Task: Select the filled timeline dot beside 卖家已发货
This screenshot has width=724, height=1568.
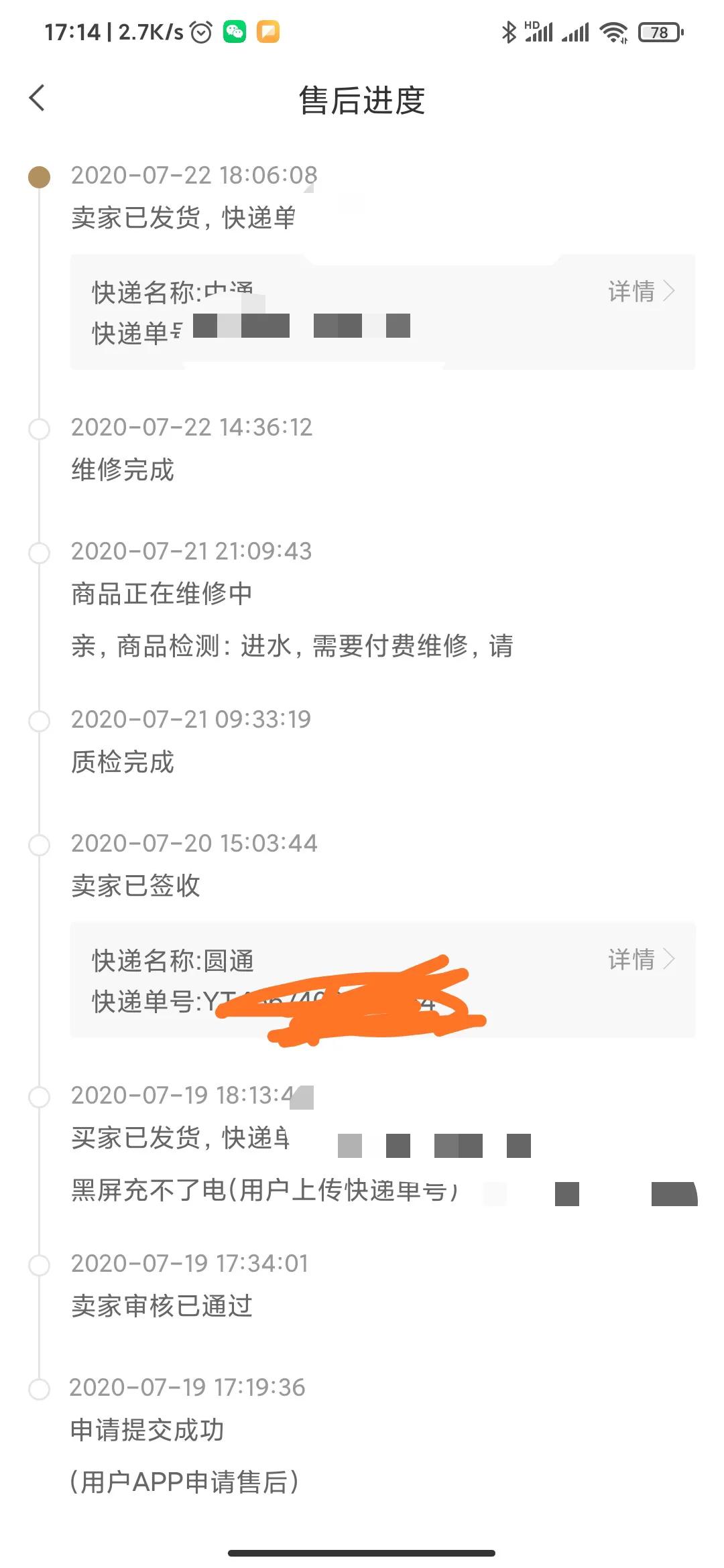Action: pos(39,178)
